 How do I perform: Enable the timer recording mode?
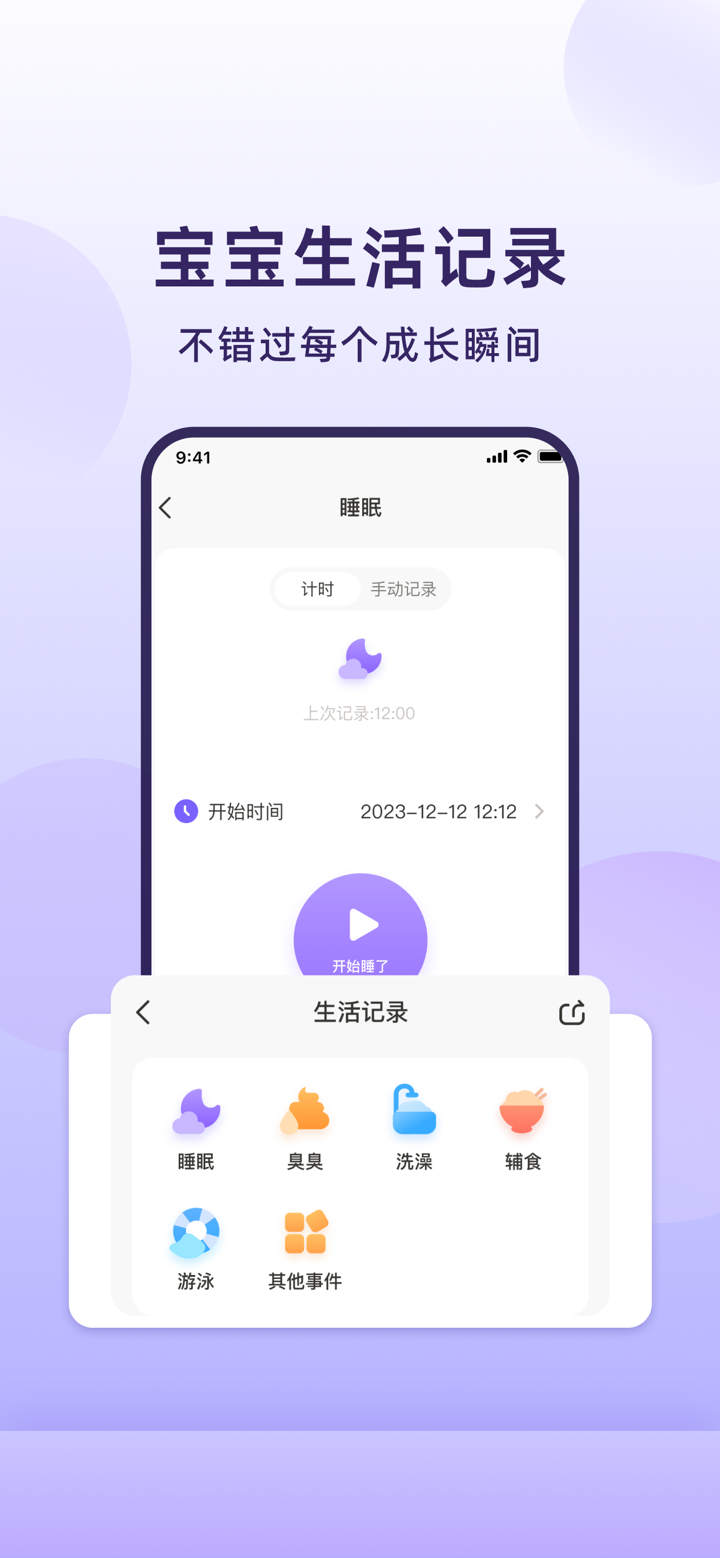point(318,589)
